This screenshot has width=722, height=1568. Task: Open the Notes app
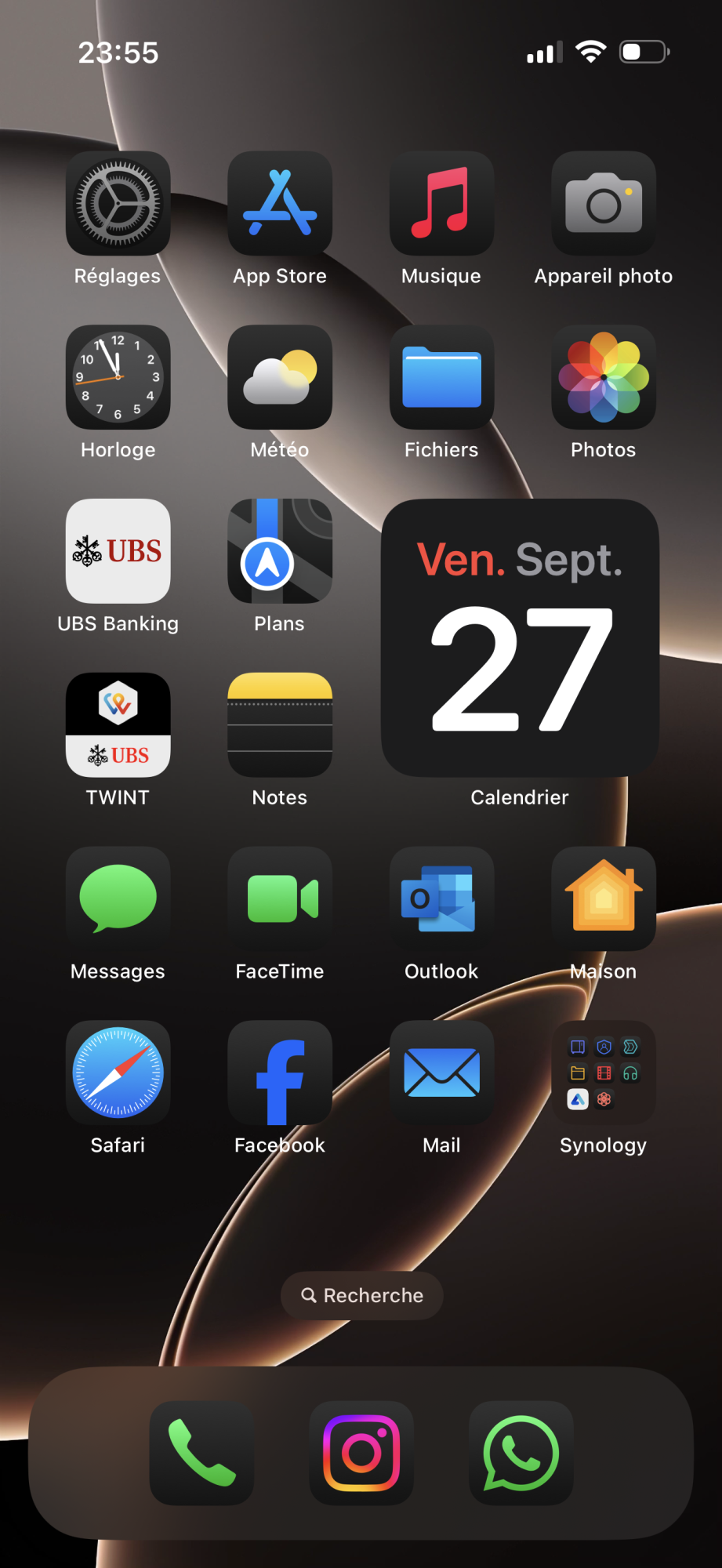coord(280,725)
